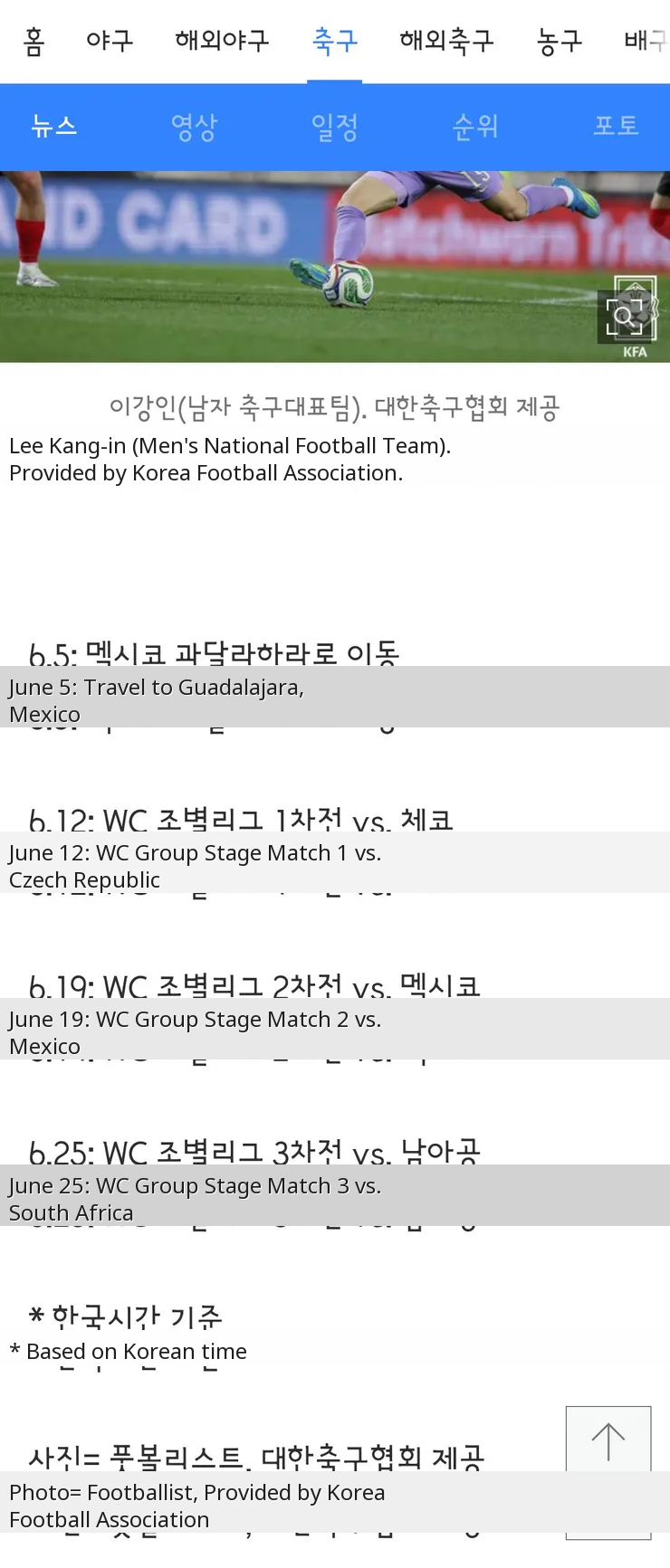The image size is (670, 1568).
Task: Switch to the 해외야구 tab
Action: 222,41
